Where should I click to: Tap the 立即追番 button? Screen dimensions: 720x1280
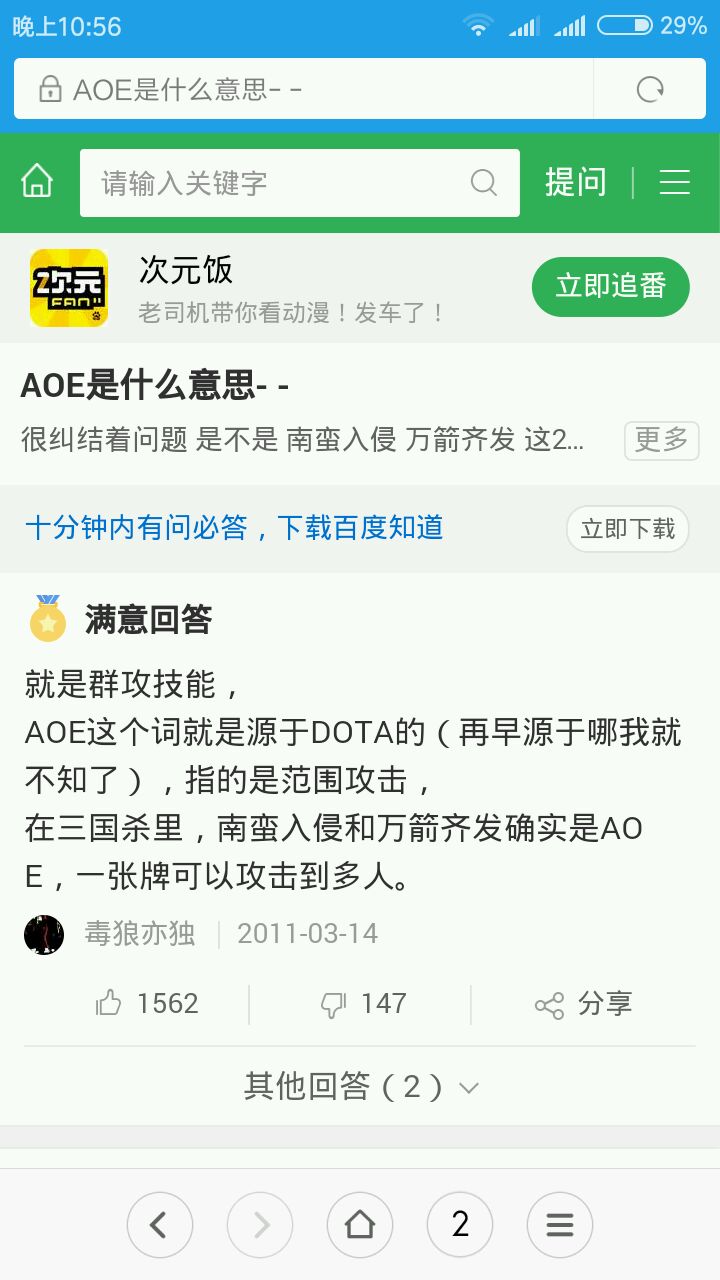(x=610, y=286)
